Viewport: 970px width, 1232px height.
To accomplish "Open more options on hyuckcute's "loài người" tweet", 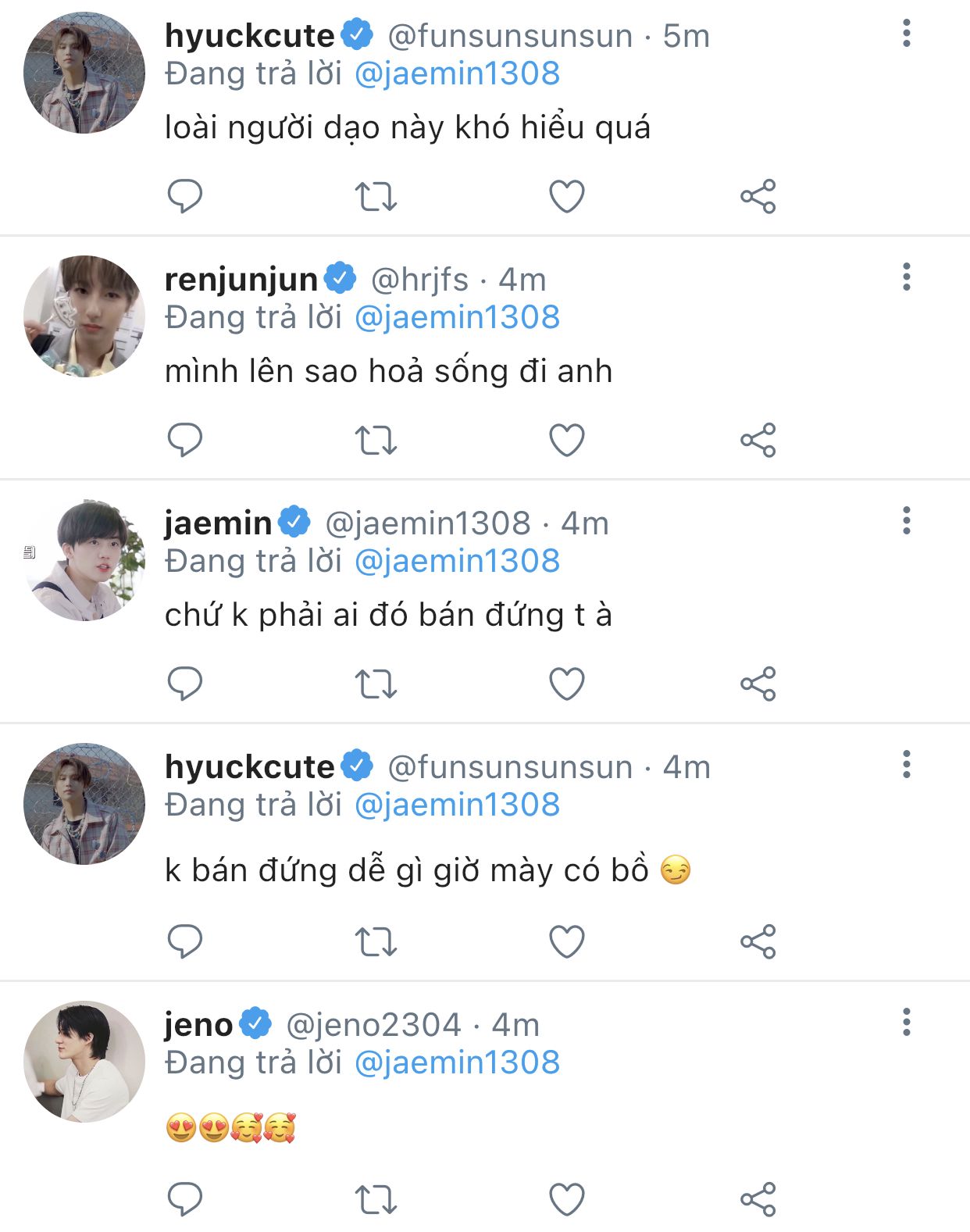I will pyautogui.click(x=906, y=34).
